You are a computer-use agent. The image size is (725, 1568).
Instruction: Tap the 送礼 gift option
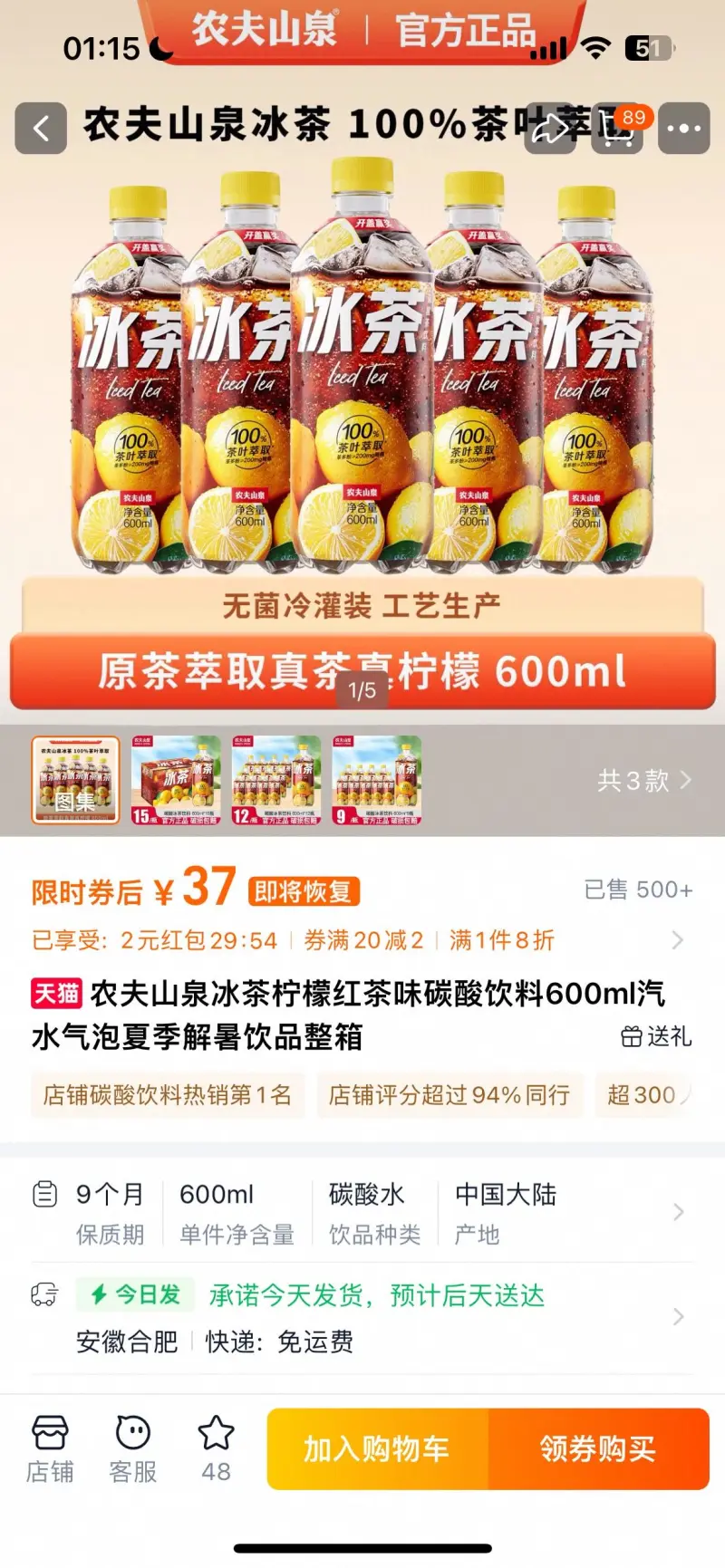tap(657, 1036)
